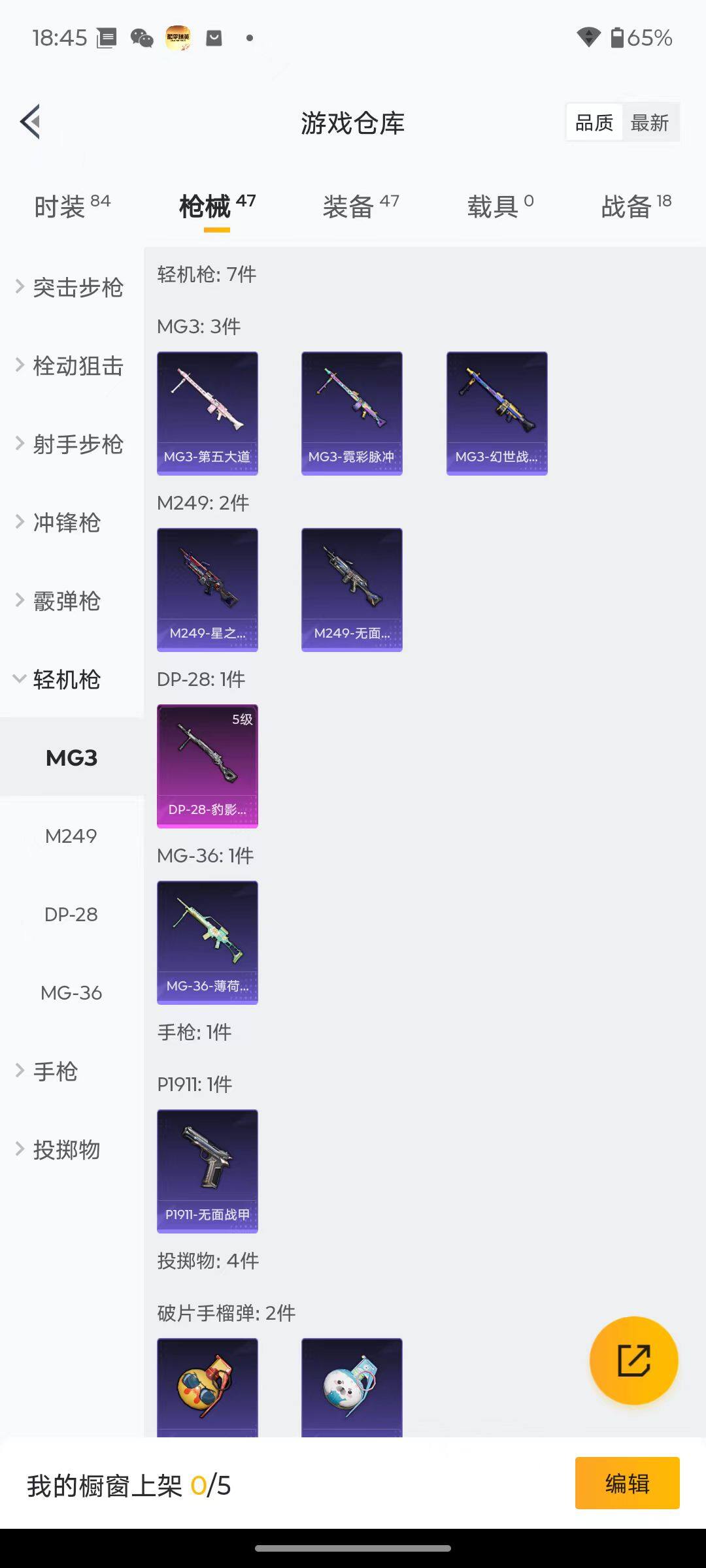Image resolution: width=706 pixels, height=1568 pixels.
Task: Jump to the M249 subcategory
Action: 71,836
